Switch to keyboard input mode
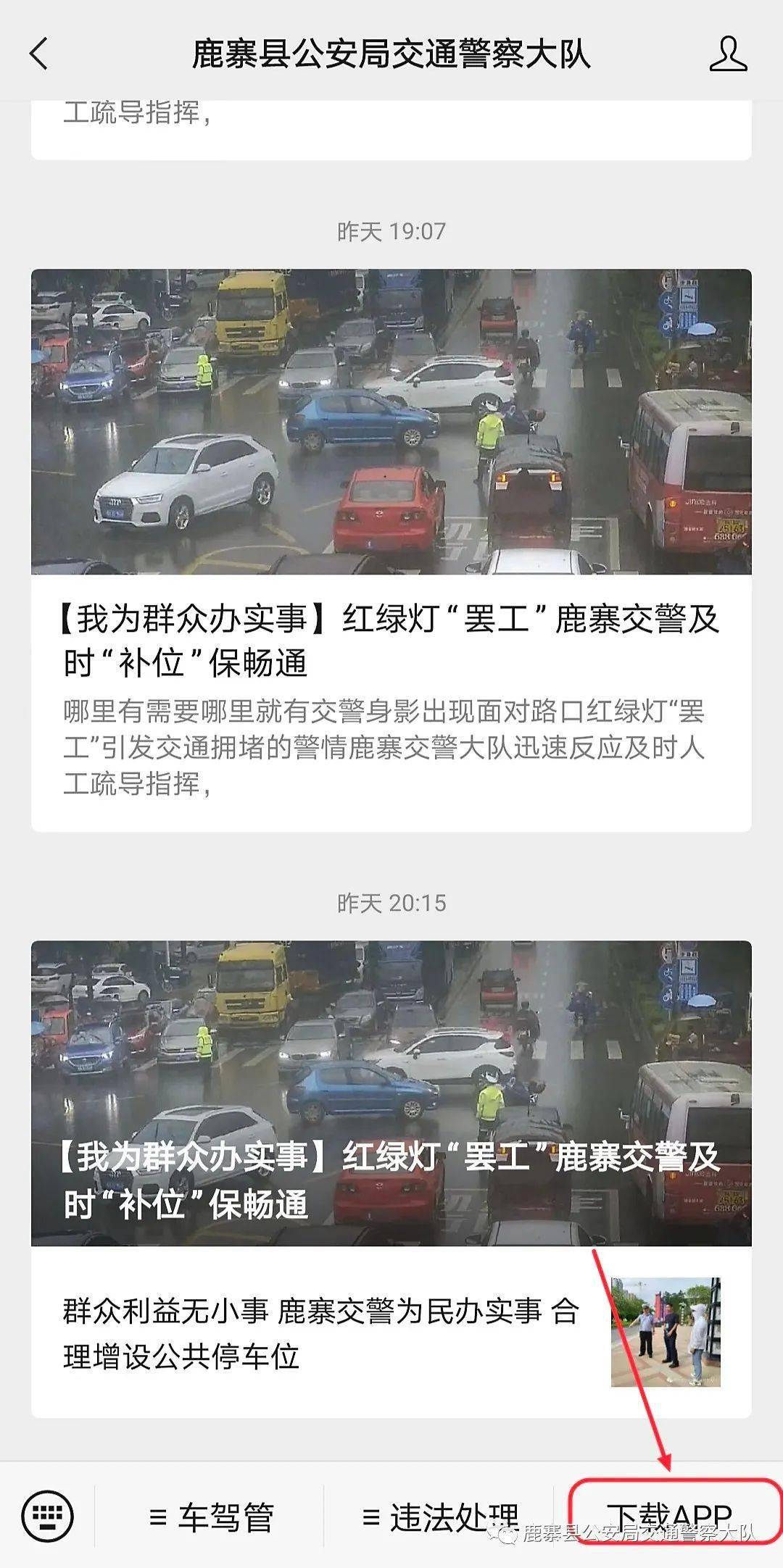The width and height of the screenshot is (783, 1568). (x=48, y=1514)
